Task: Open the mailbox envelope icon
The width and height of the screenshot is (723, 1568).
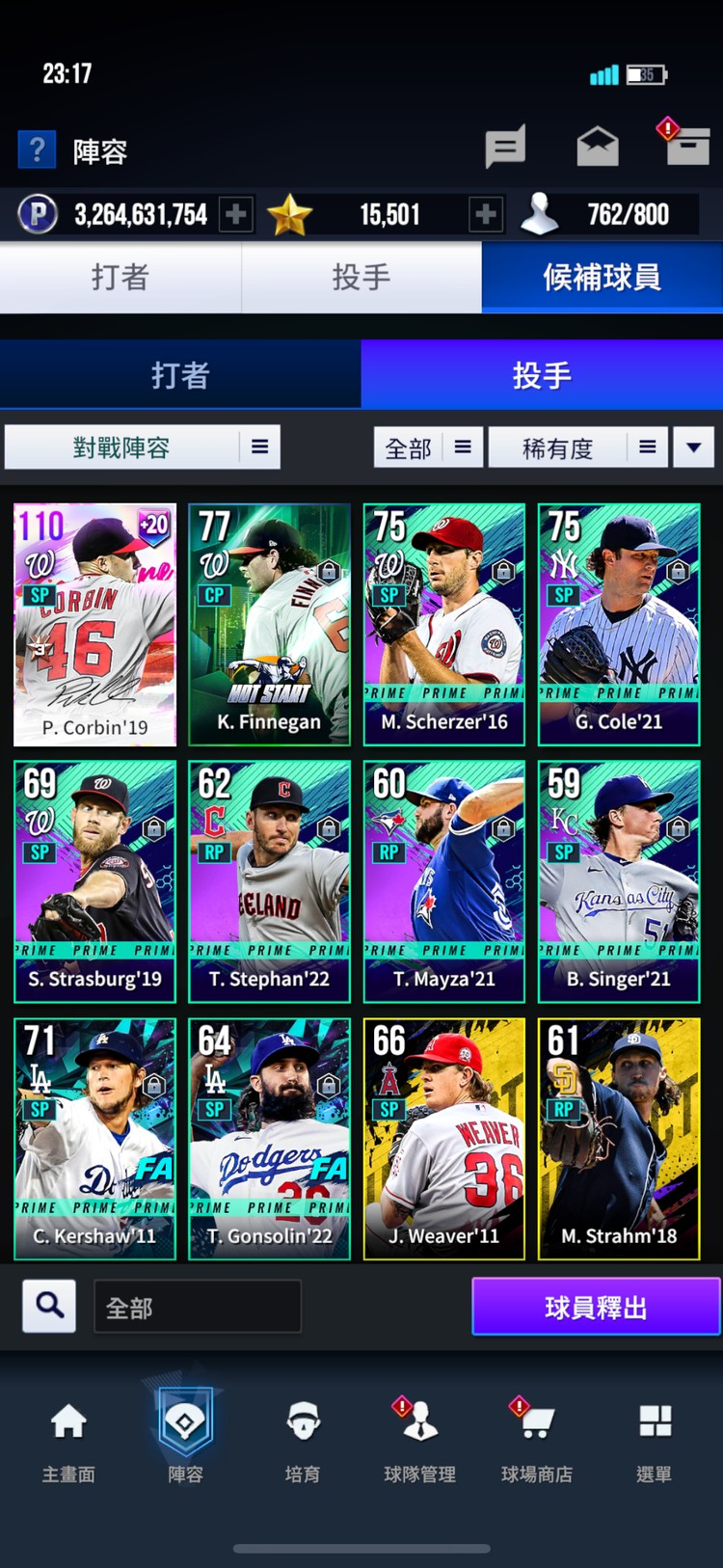Action: 597,148
